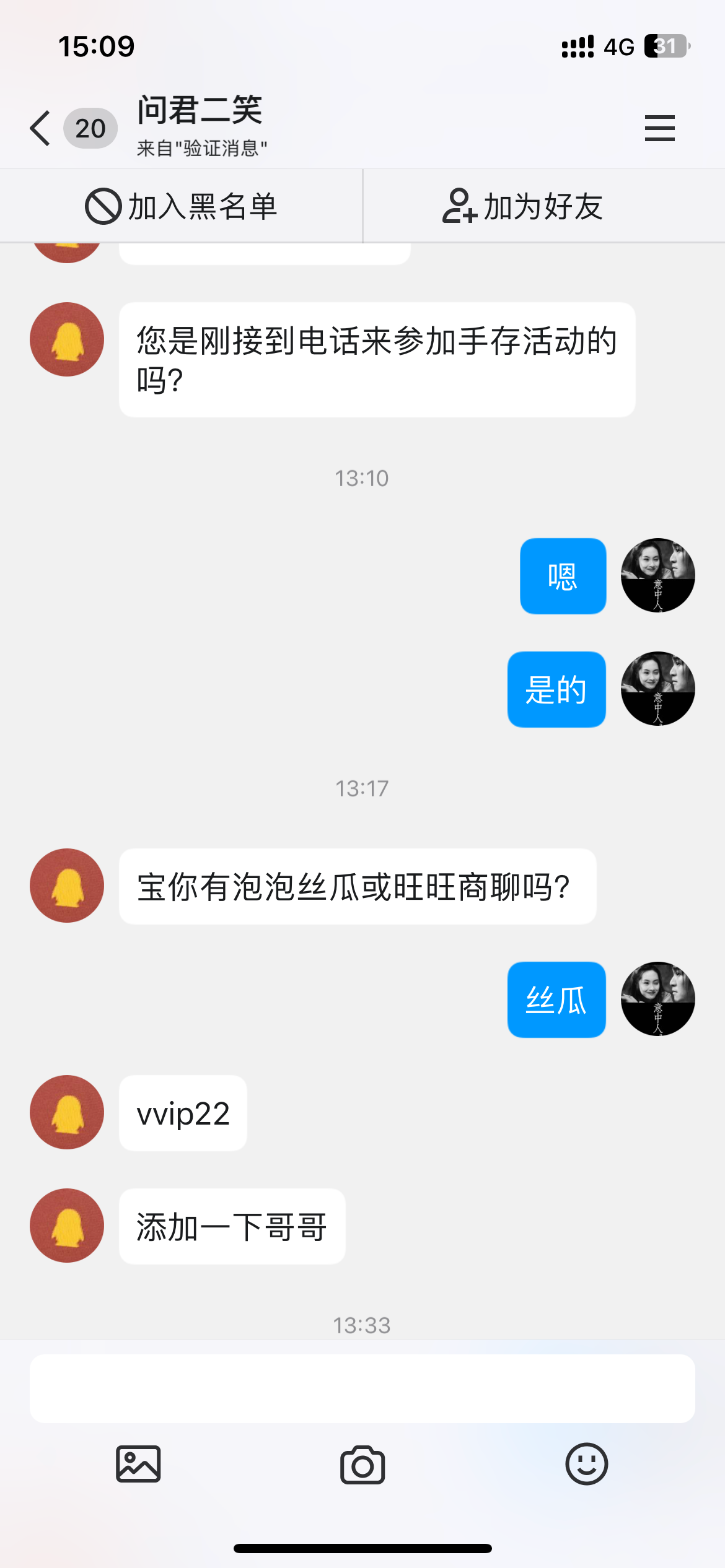Tap your own avatar next to '嗯'
The width and height of the screenshot is (725, 1568).
tap(658, 575)
